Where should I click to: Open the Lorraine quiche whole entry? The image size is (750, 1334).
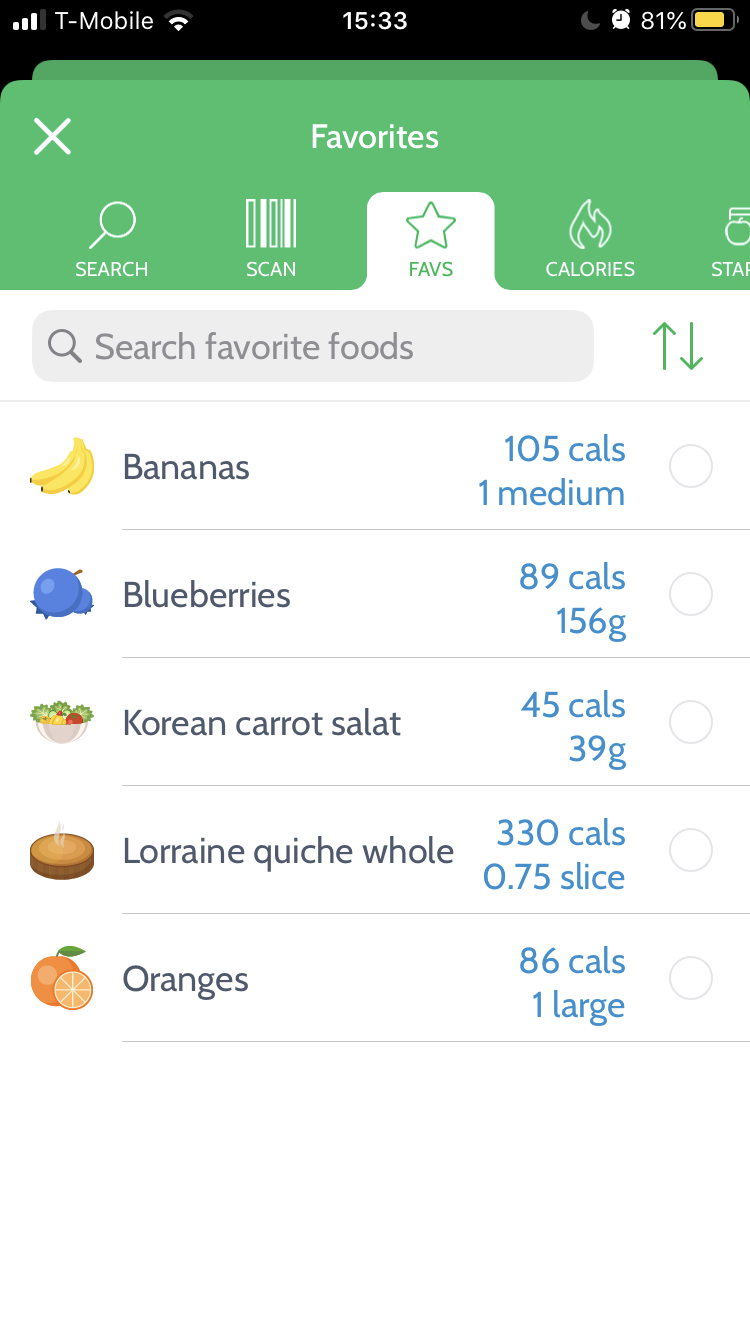288,851
